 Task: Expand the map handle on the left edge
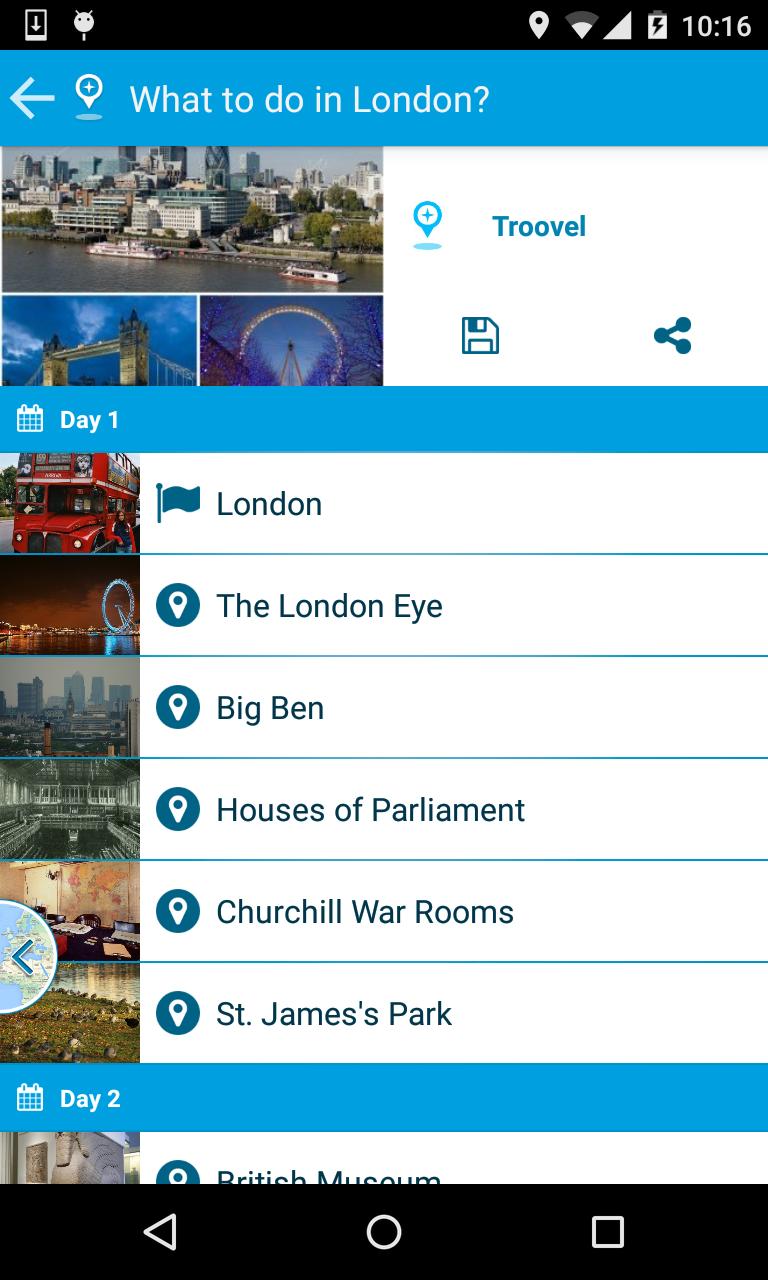click(22, 957)
